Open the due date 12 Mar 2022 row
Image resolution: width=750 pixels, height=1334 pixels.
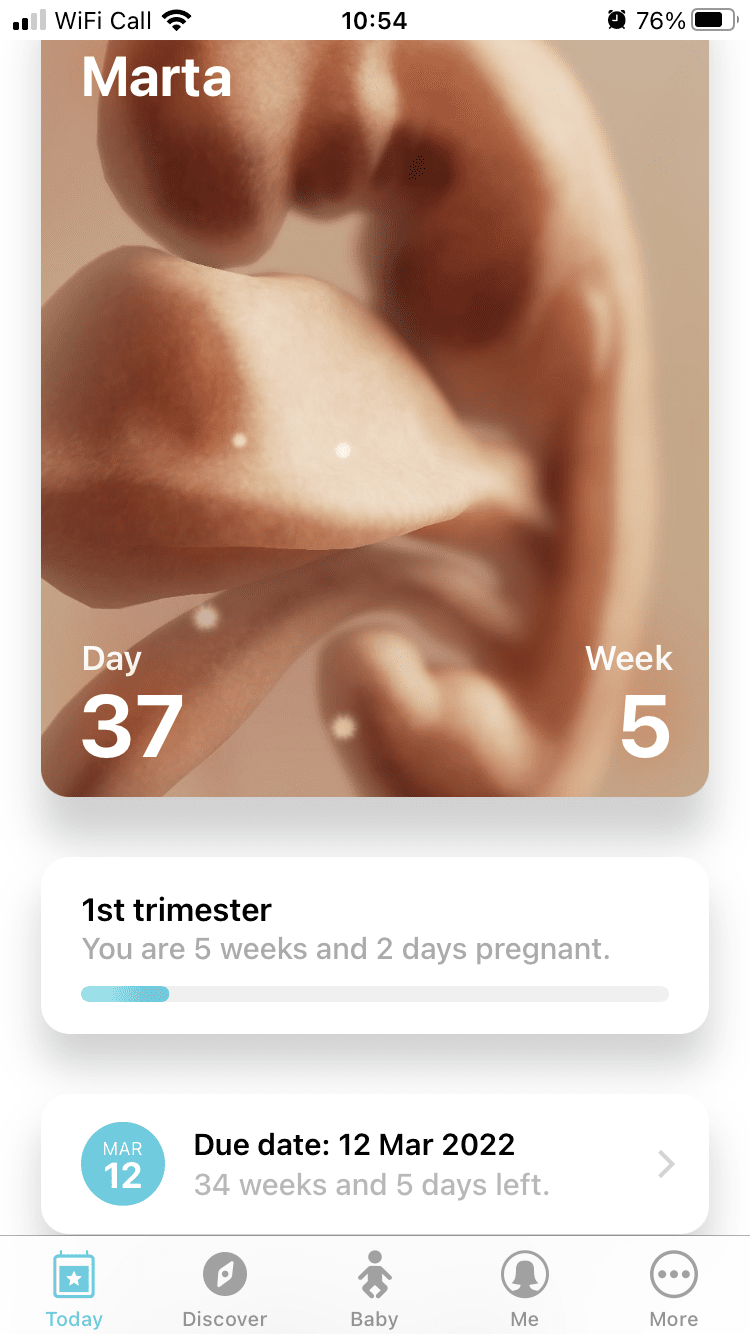click(374, 1164)
